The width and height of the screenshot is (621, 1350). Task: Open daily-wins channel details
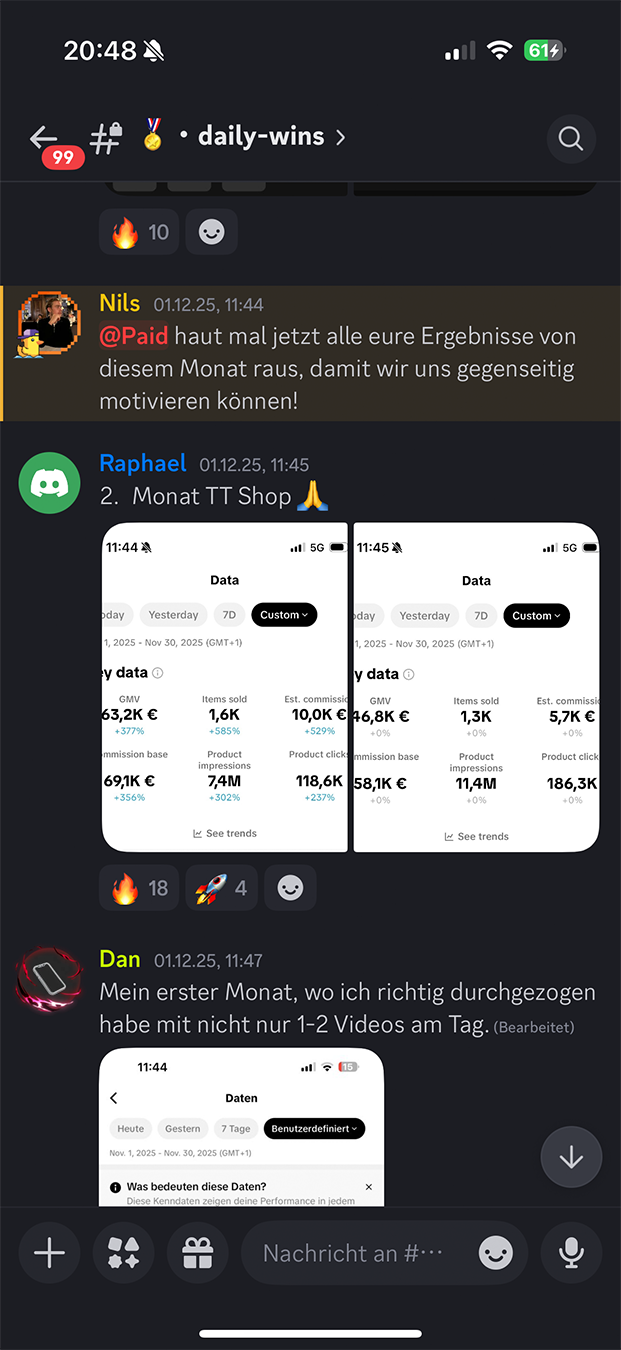point(262,137)
